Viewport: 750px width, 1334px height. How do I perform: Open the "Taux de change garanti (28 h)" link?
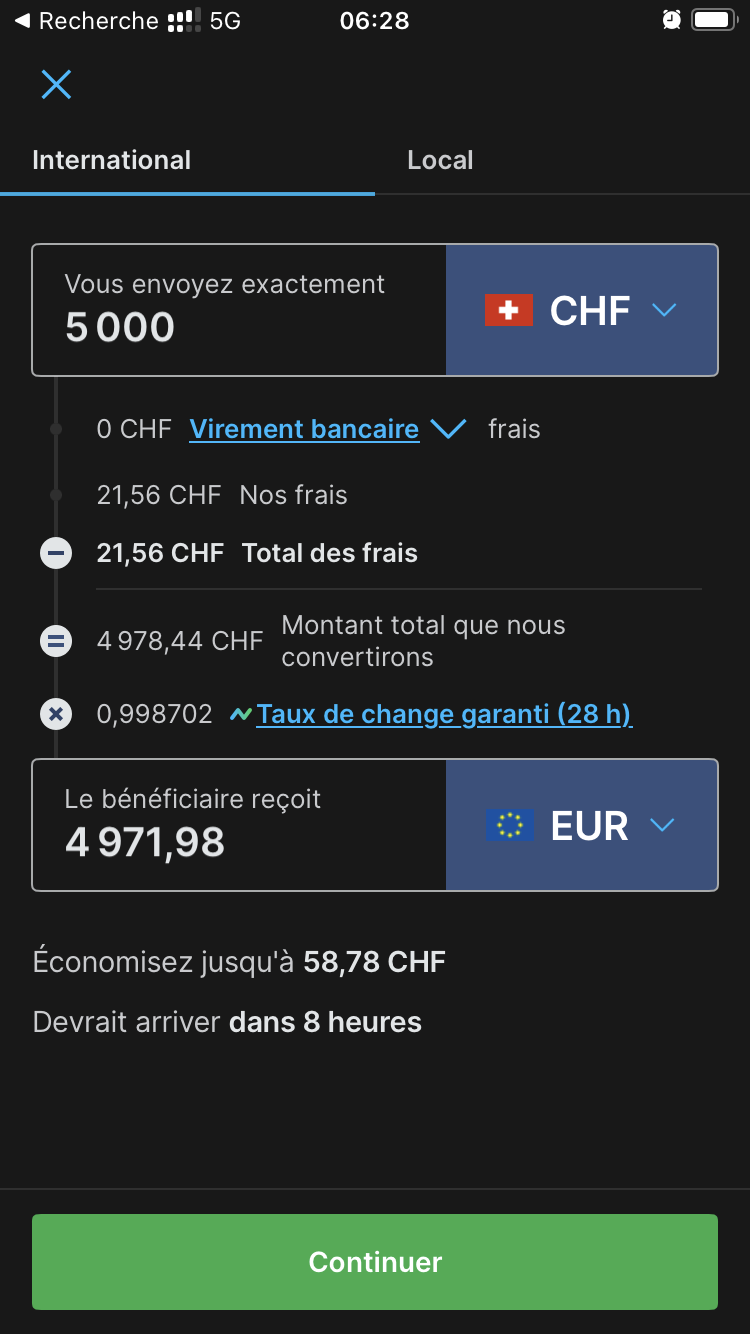[444, 714]
